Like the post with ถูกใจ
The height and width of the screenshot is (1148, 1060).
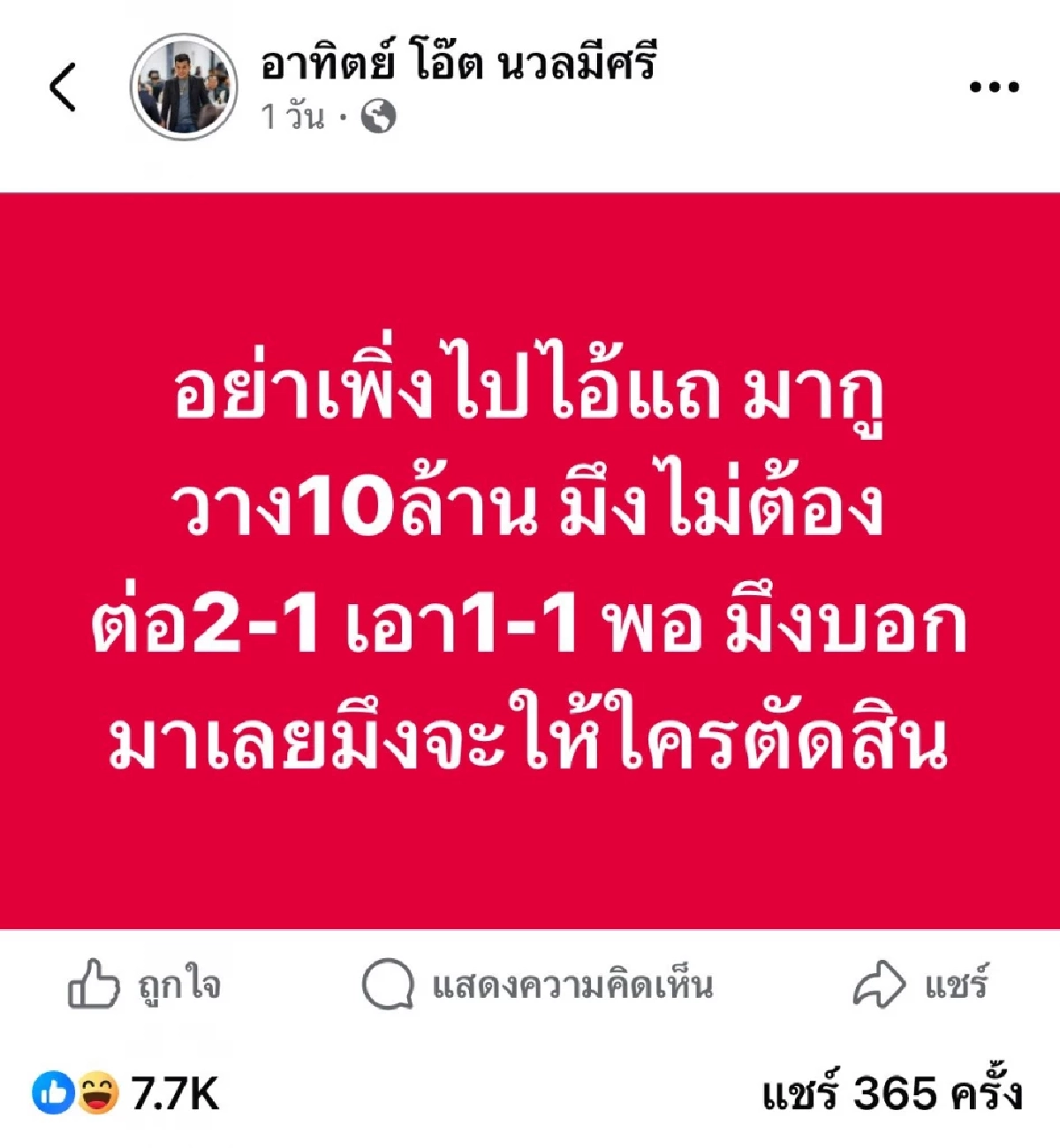point(146,985)
